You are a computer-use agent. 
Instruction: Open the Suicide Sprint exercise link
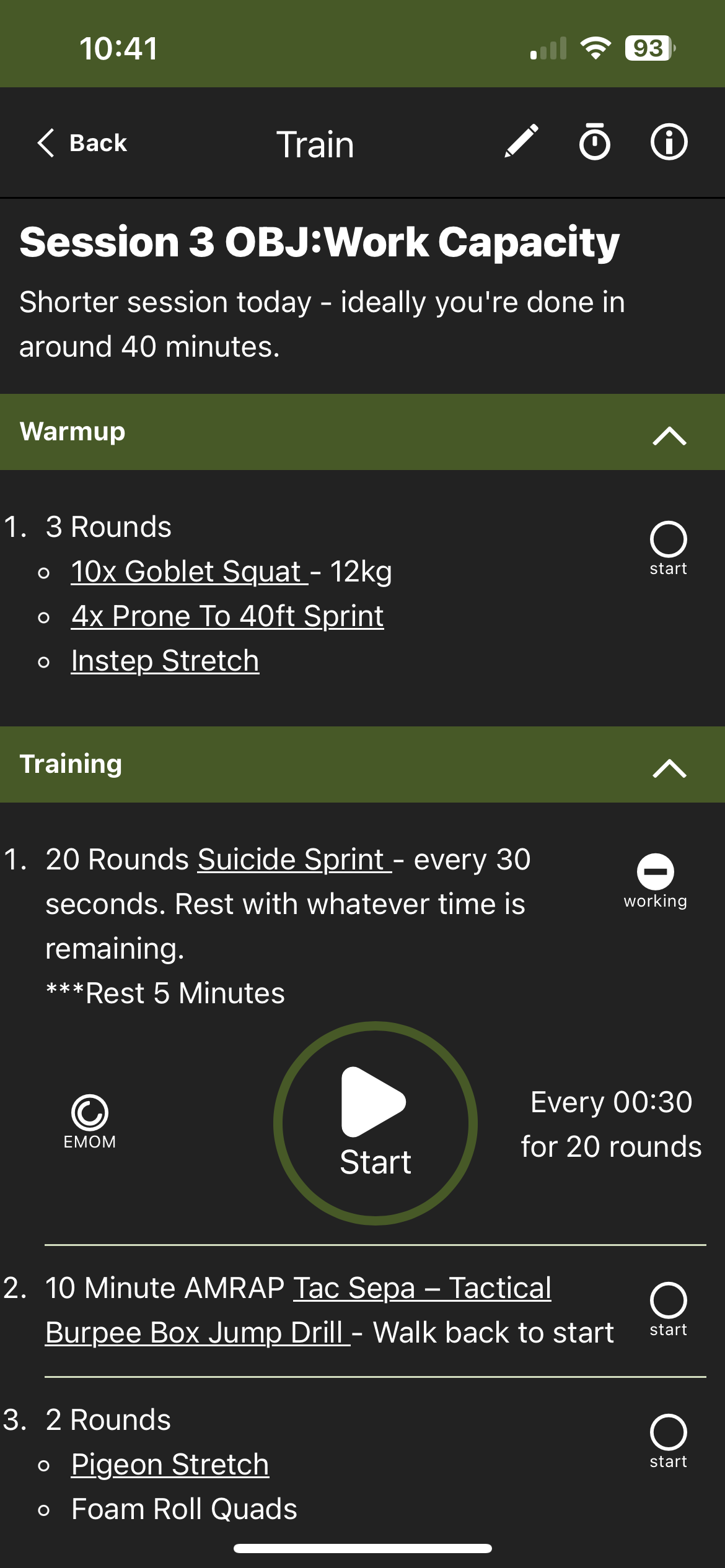click(294, 860)
